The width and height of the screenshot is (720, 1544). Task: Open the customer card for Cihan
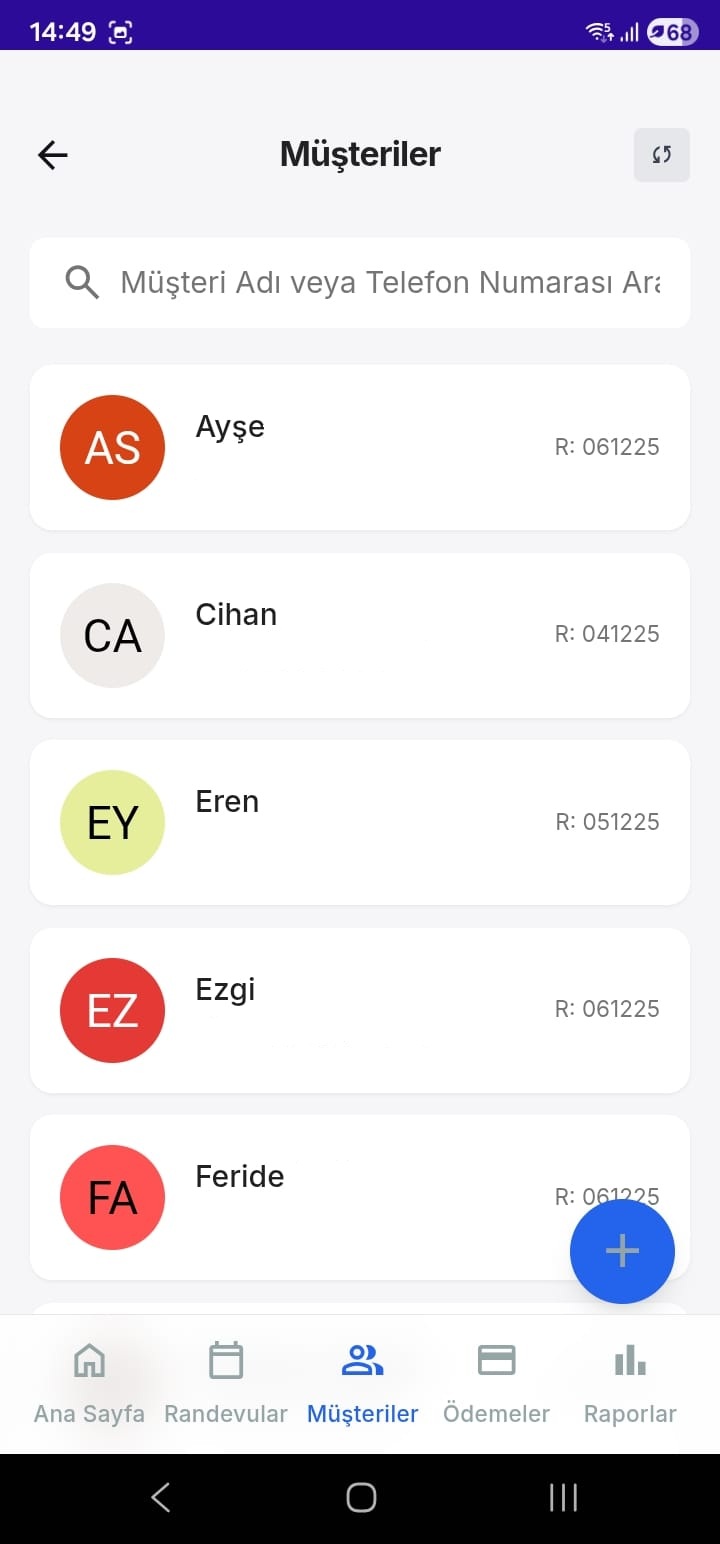[360, 635]
